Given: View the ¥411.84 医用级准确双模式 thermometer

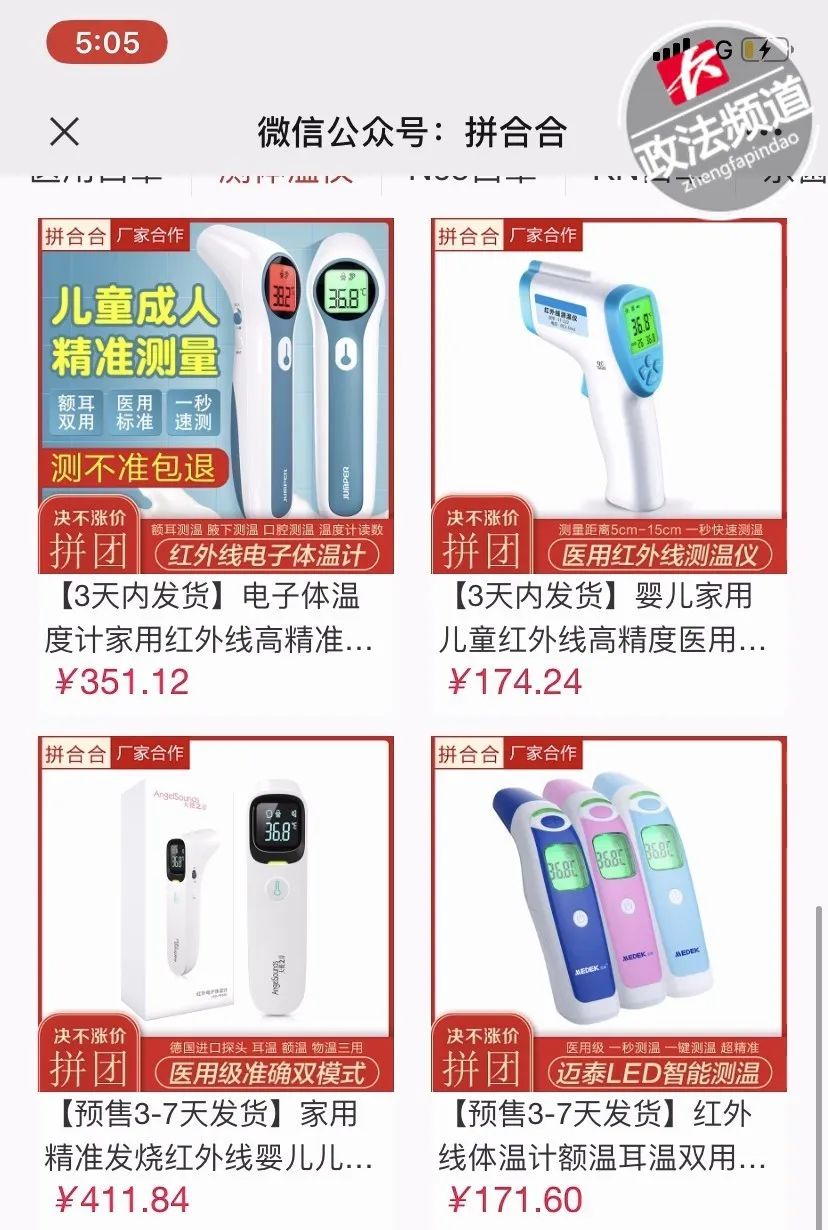Looking at the screenshot, I should coord(216,915).
